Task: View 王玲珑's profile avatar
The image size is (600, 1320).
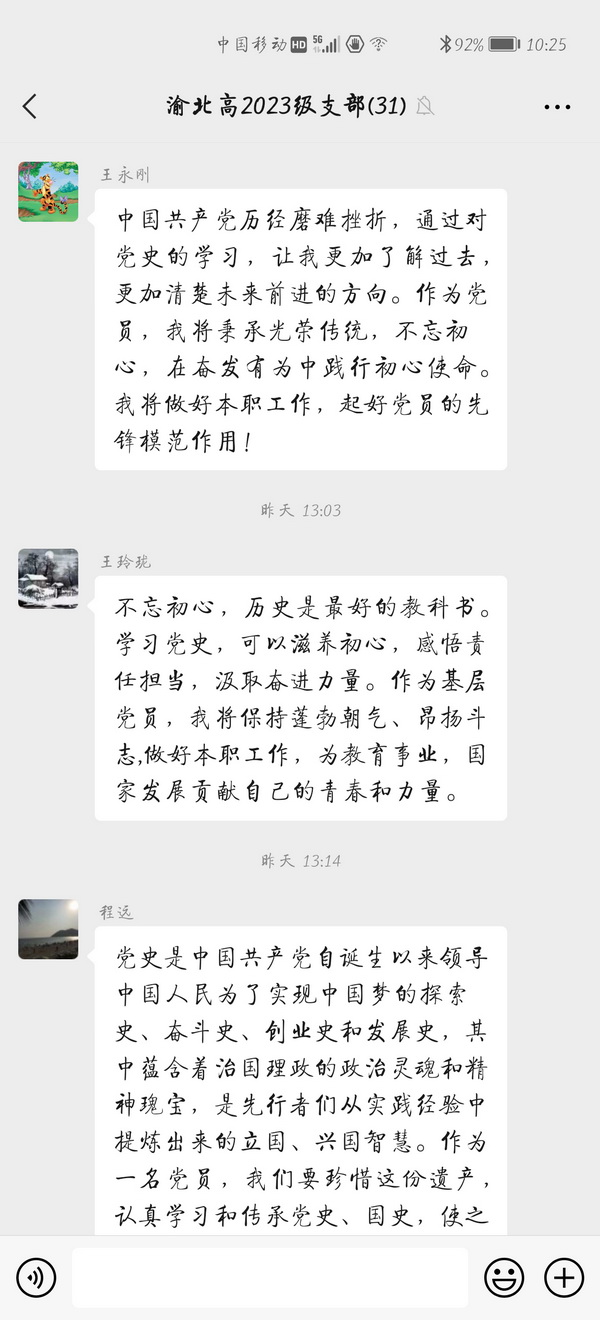Action: (x=48, y=578)
